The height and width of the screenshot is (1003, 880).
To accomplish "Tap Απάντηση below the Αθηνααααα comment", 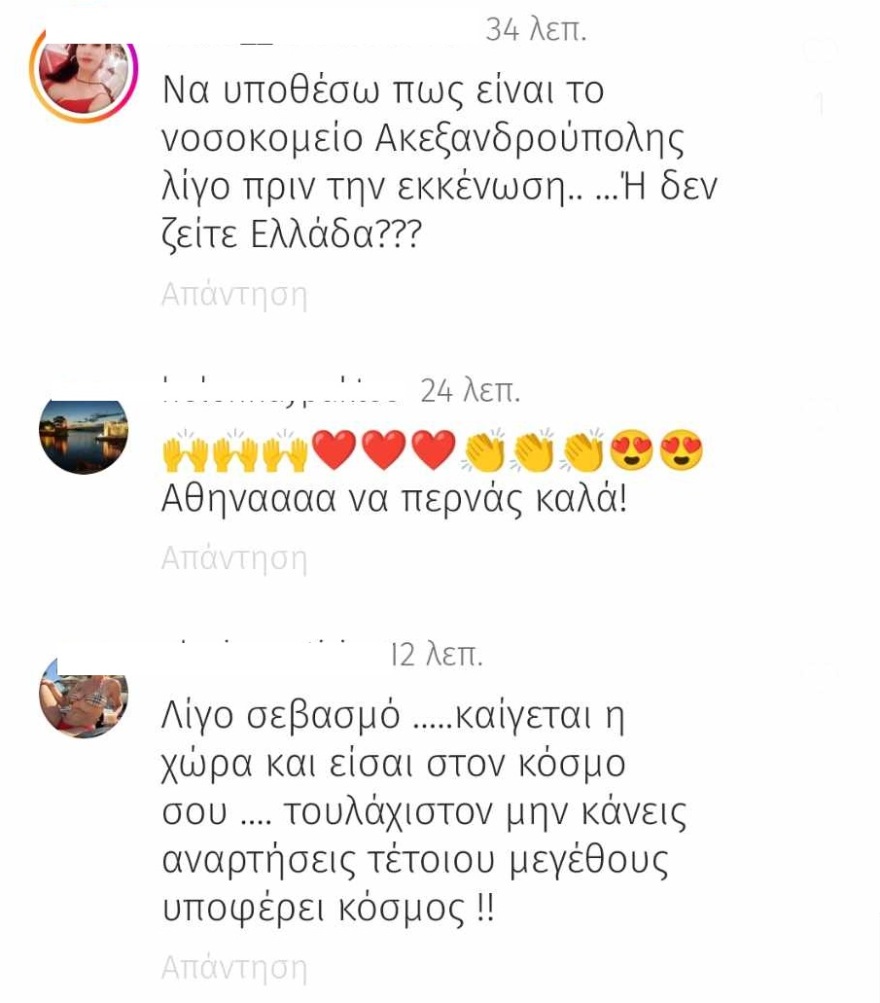I will tap(234, 555).
